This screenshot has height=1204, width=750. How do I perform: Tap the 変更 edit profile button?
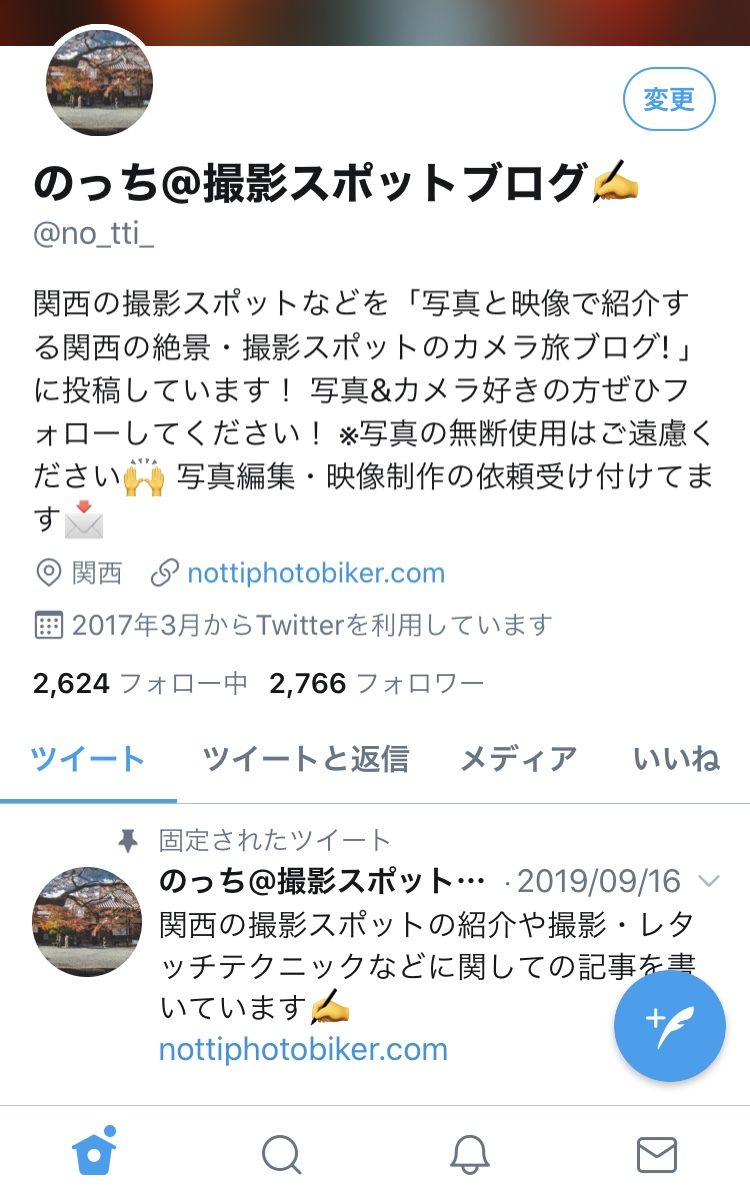[x=669, y=99]
